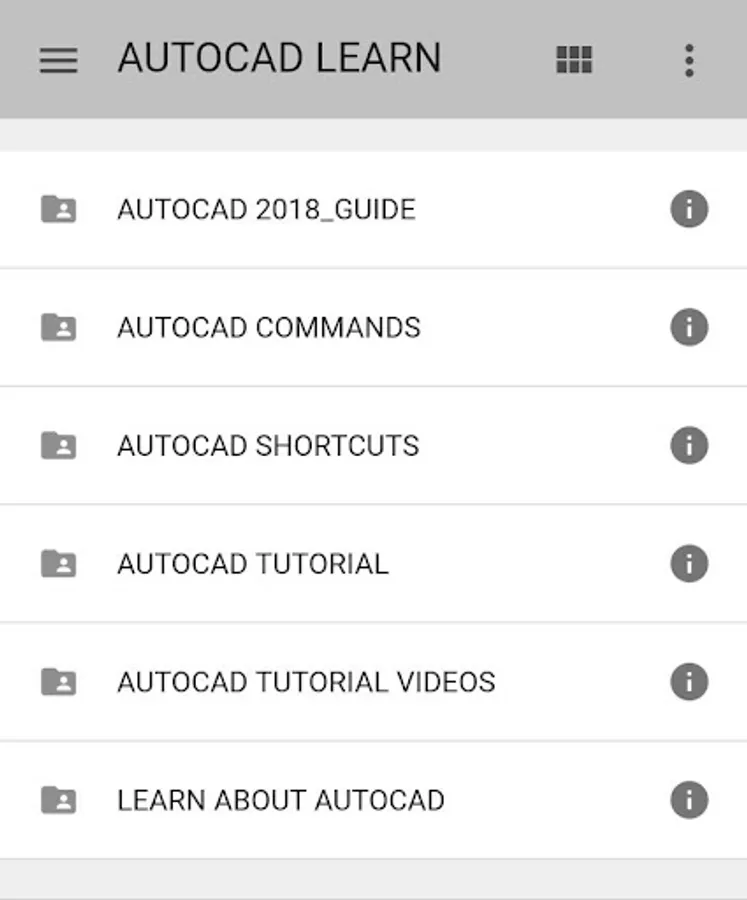Show info for AUTOCAD 2018_GUIDE
747x900 pixels.
689,209
